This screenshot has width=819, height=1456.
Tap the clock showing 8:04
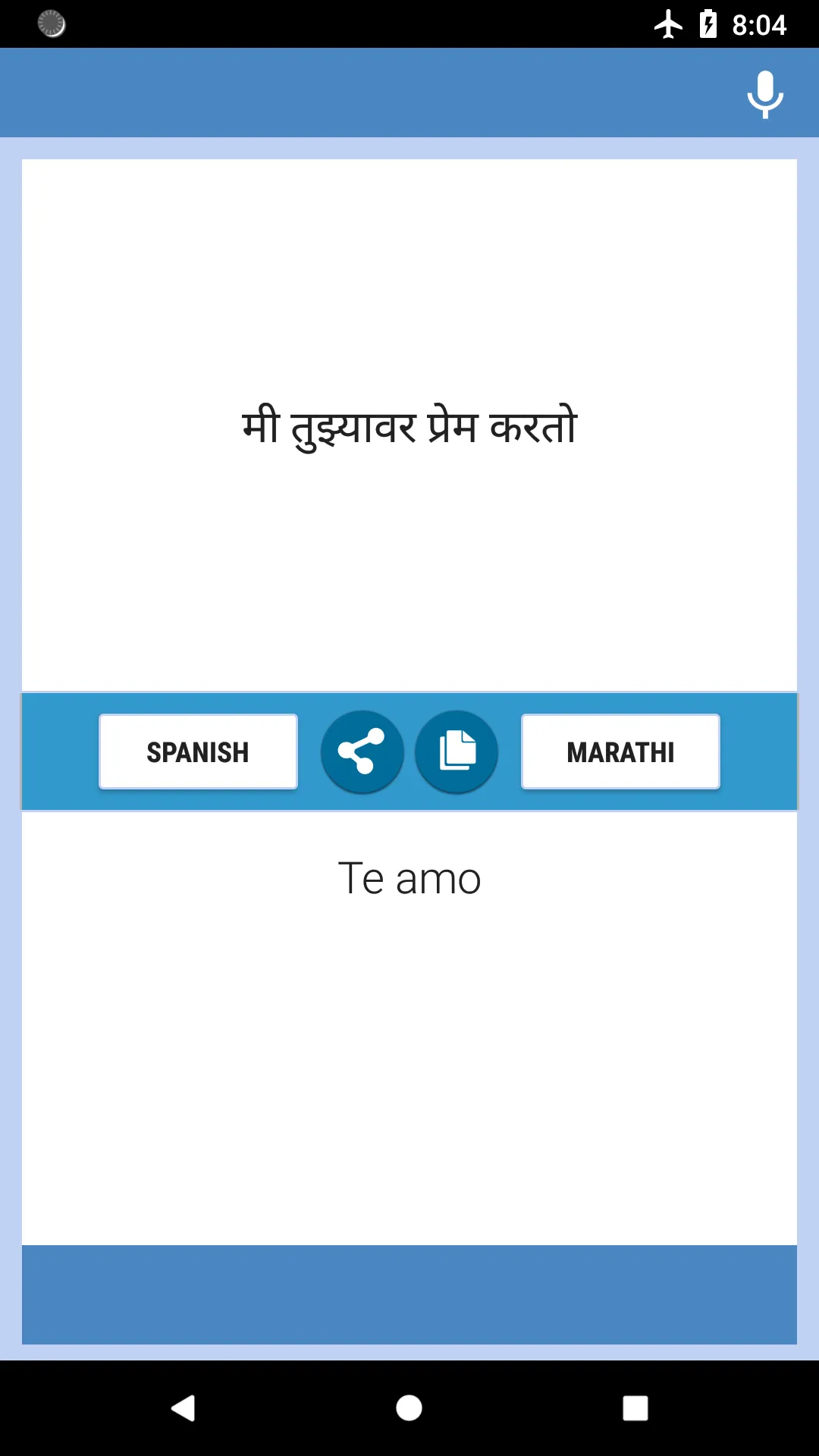point(761,24)
